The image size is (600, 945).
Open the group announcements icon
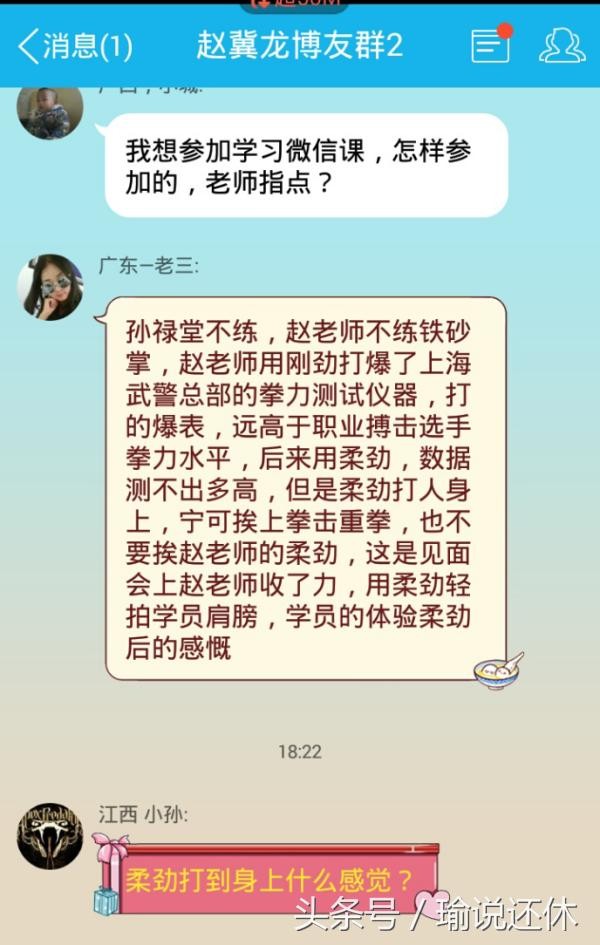(x=490, y=45)
